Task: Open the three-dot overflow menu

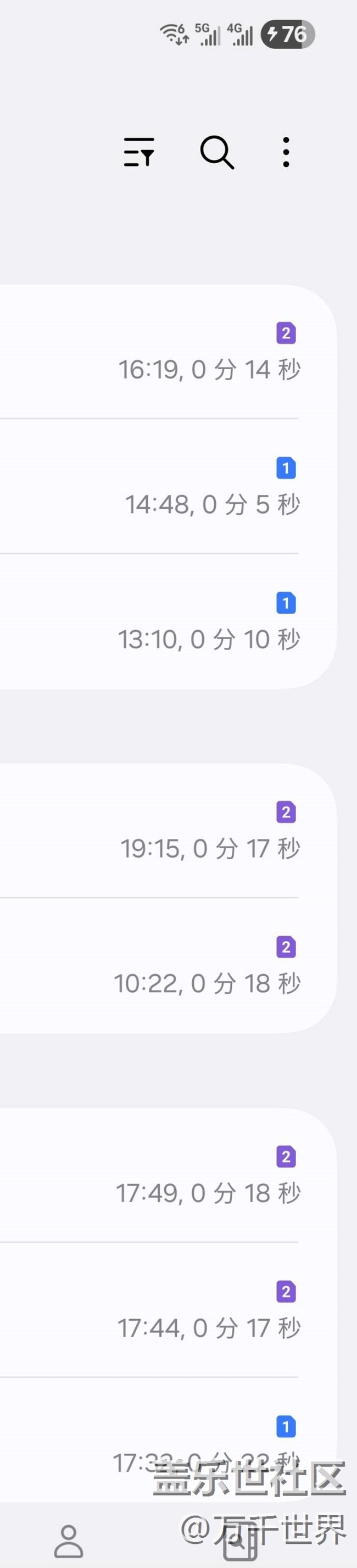Action: [x=286, y=152]
